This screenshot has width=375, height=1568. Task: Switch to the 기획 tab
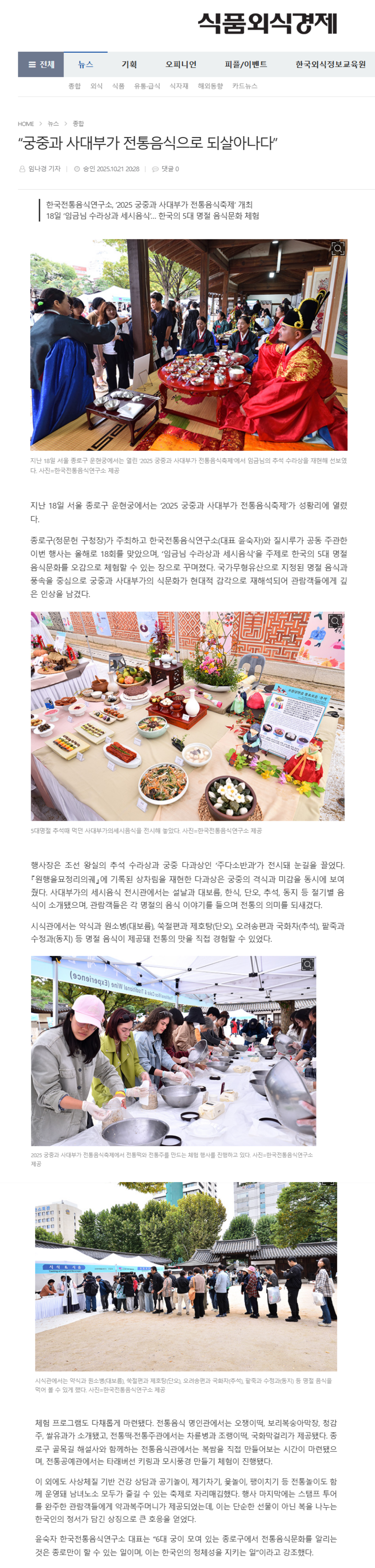click(x=129, y=64)
